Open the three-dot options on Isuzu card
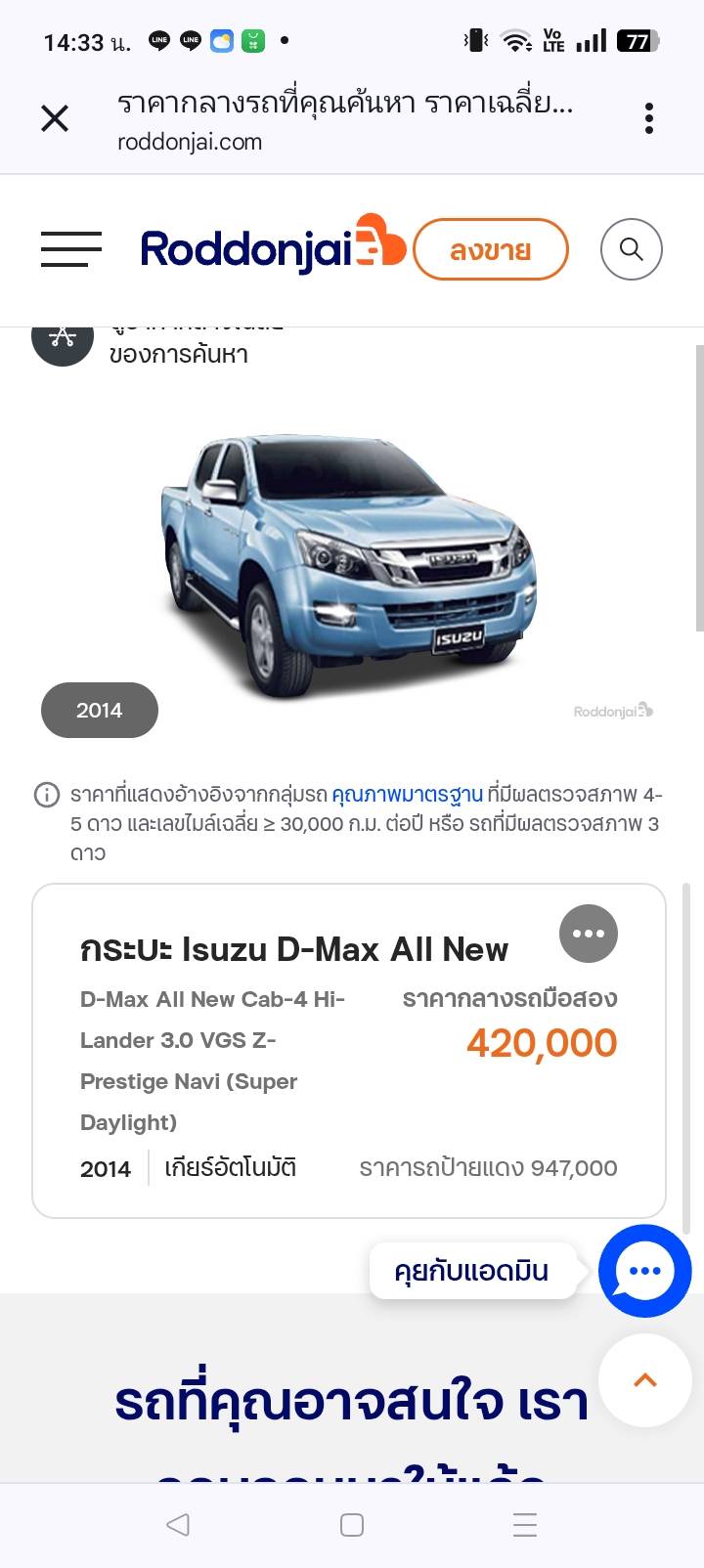 click(x=588, y=934)
